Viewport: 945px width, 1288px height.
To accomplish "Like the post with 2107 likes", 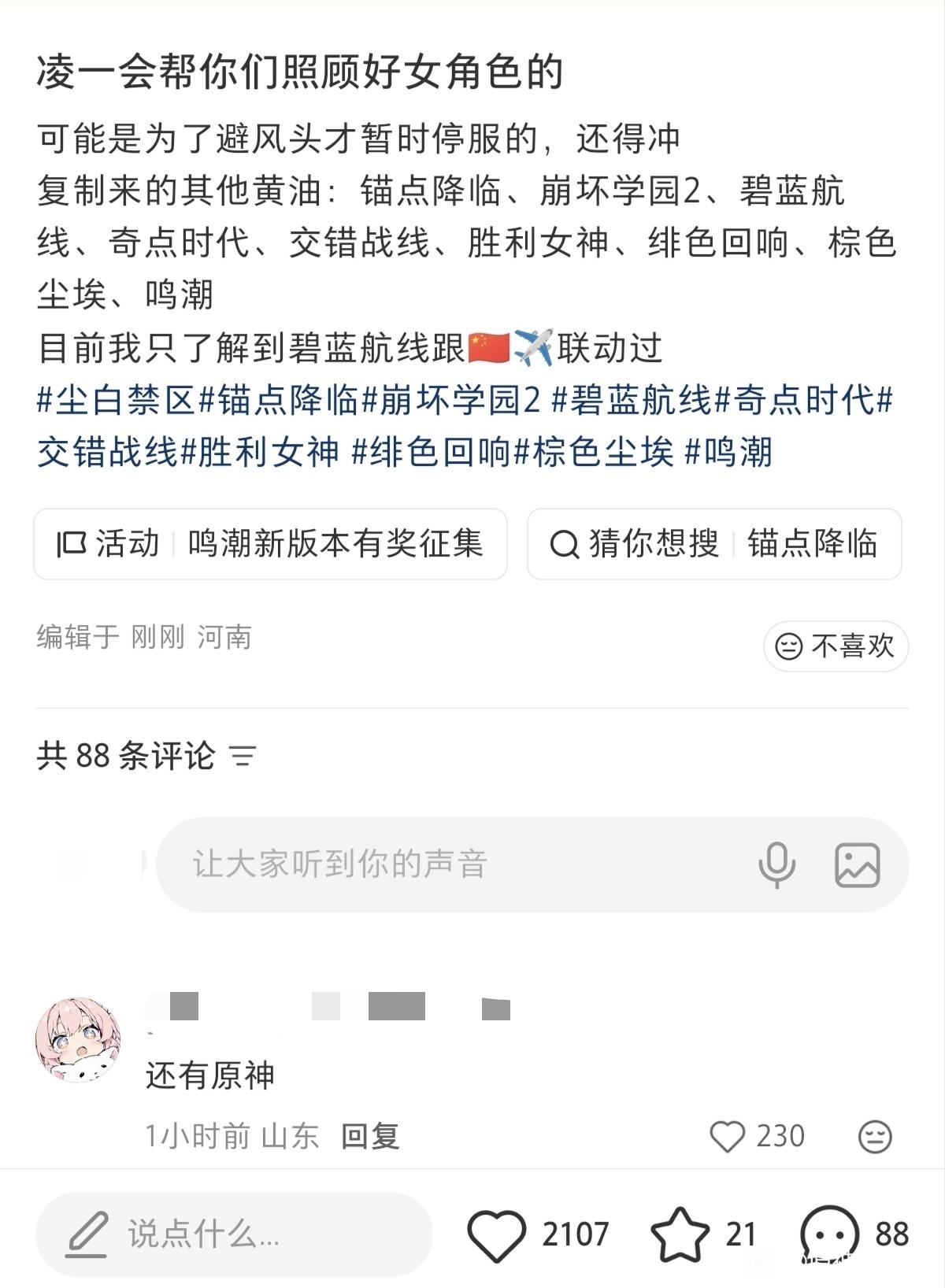I will pyautogui.click(x=497, y=1234).
